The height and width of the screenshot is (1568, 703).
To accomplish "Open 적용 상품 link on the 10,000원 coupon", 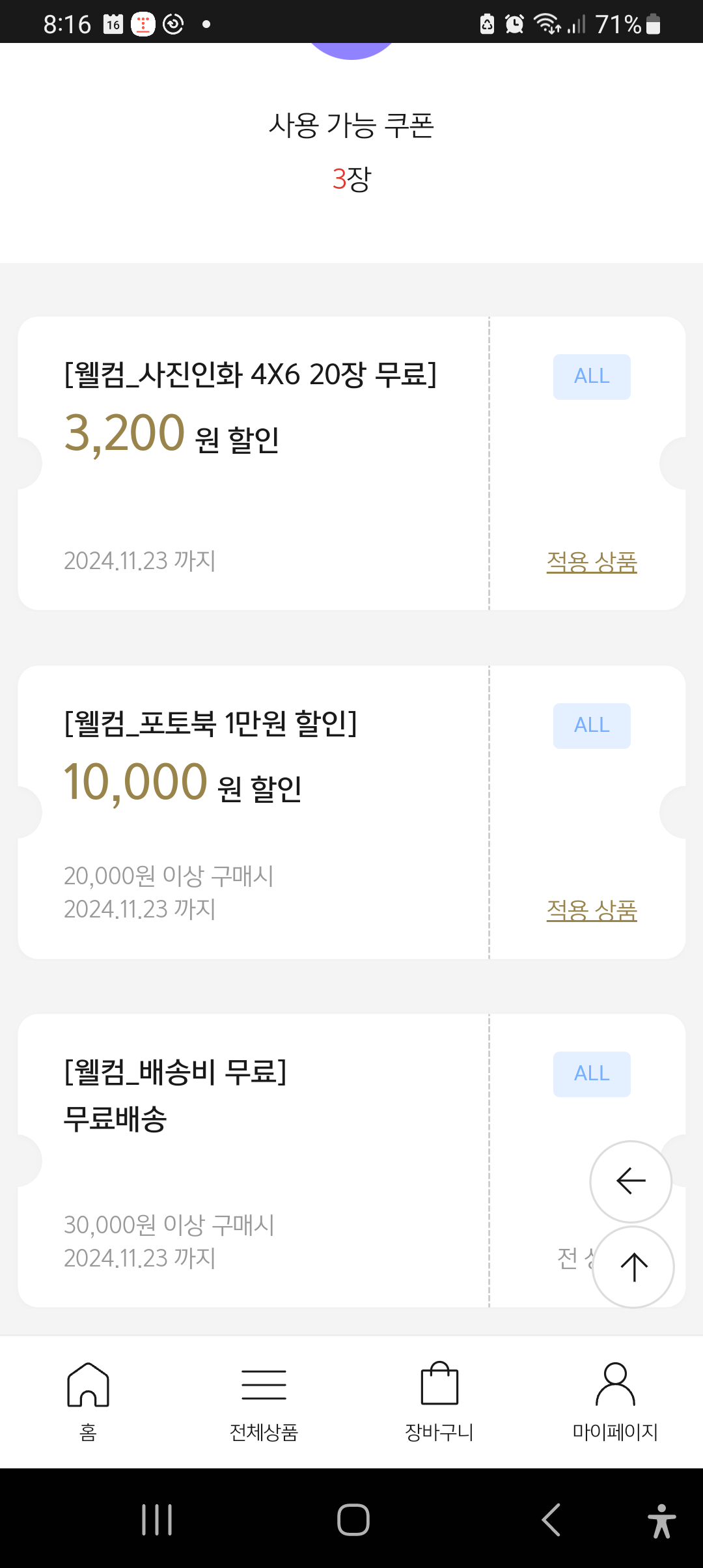I will [x=592, y=910].
